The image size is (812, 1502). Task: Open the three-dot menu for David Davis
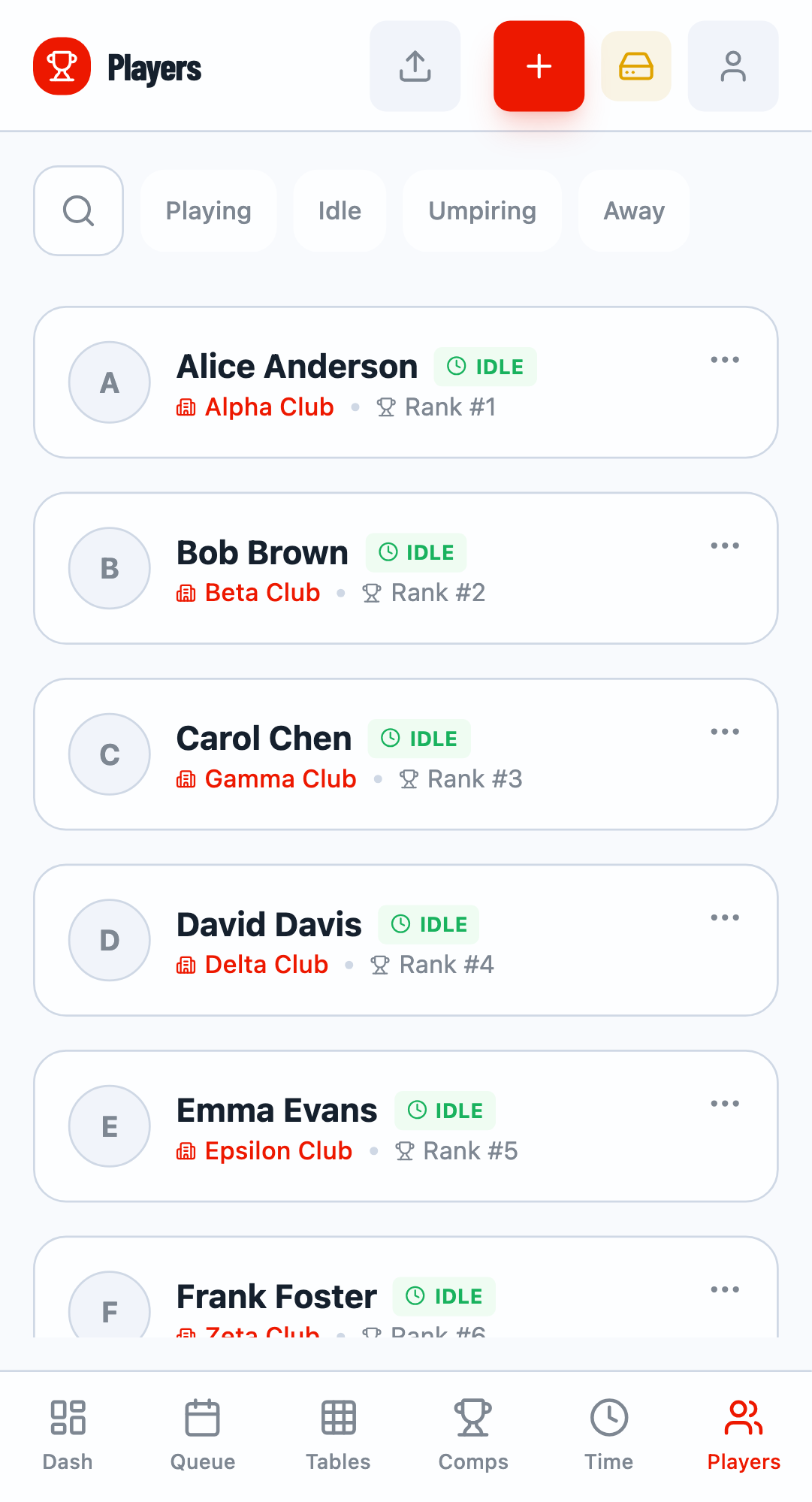click(x=725, y=917)
